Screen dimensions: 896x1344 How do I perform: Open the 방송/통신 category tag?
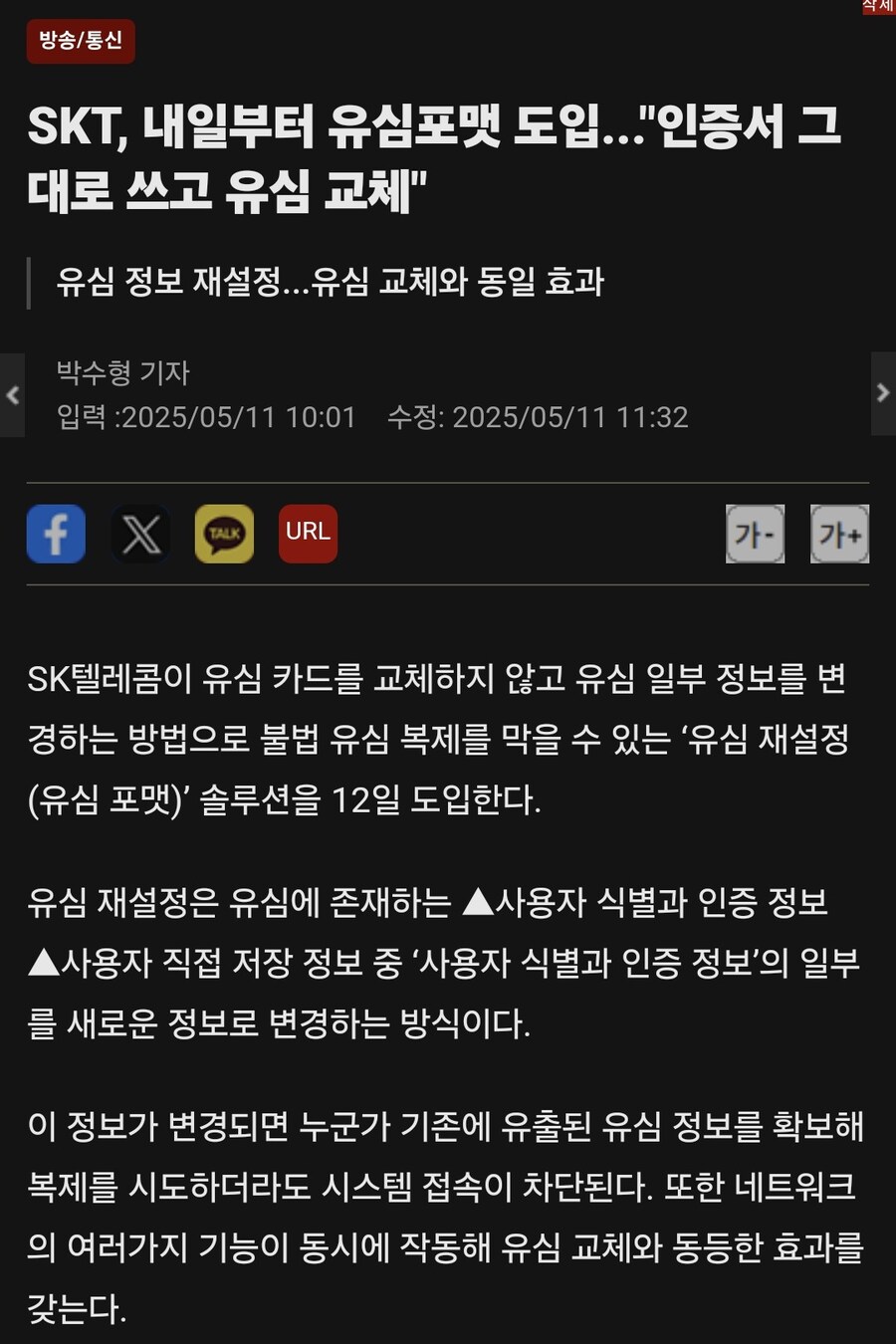click(x=80, y=41)
